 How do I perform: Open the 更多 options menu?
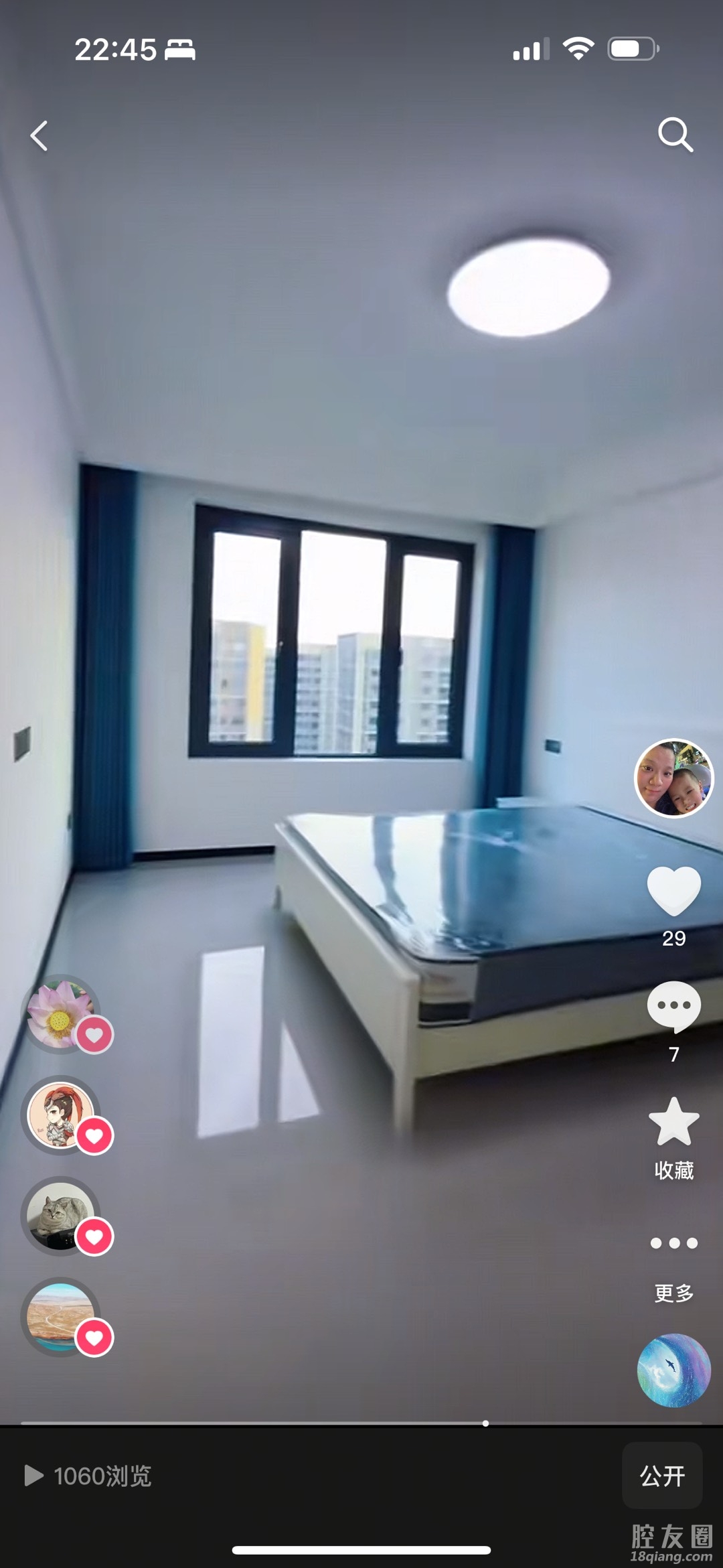coord(673,1244)
